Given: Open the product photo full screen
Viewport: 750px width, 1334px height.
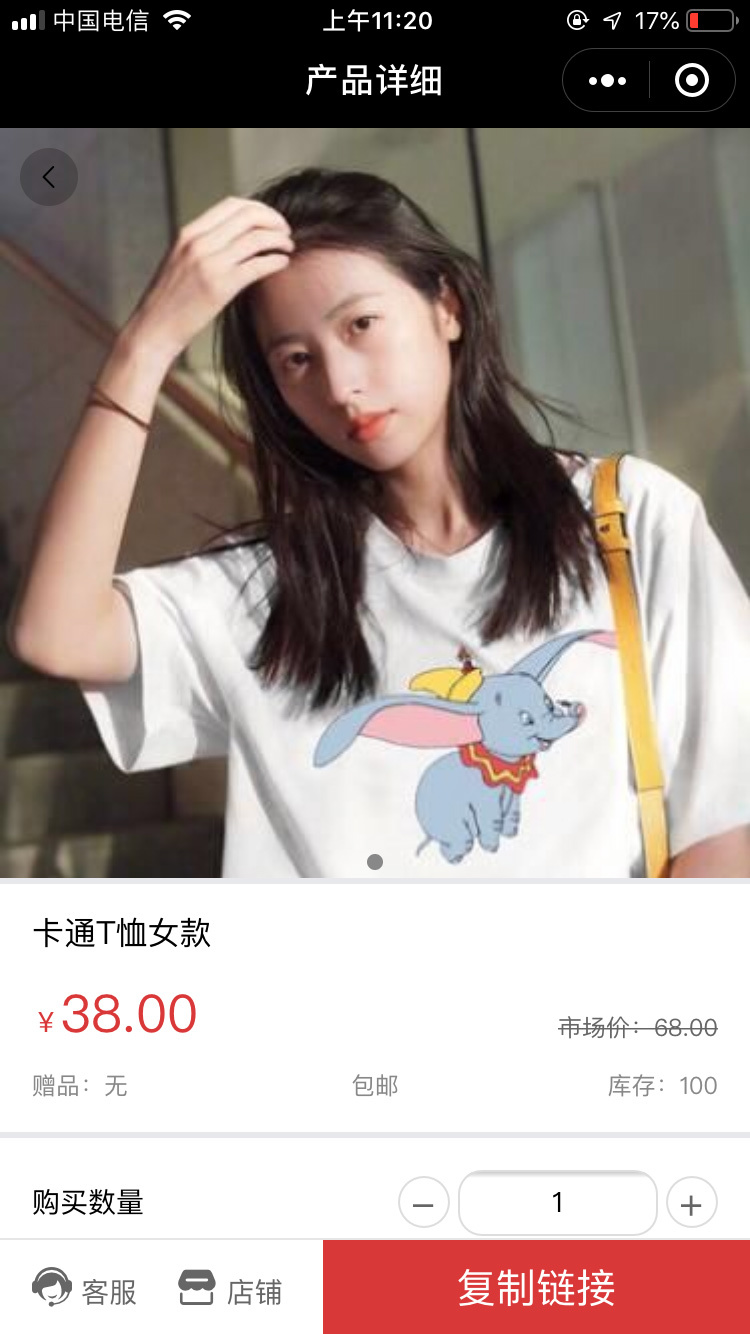Looking at the screenshot, I should [x=375, y=503].
